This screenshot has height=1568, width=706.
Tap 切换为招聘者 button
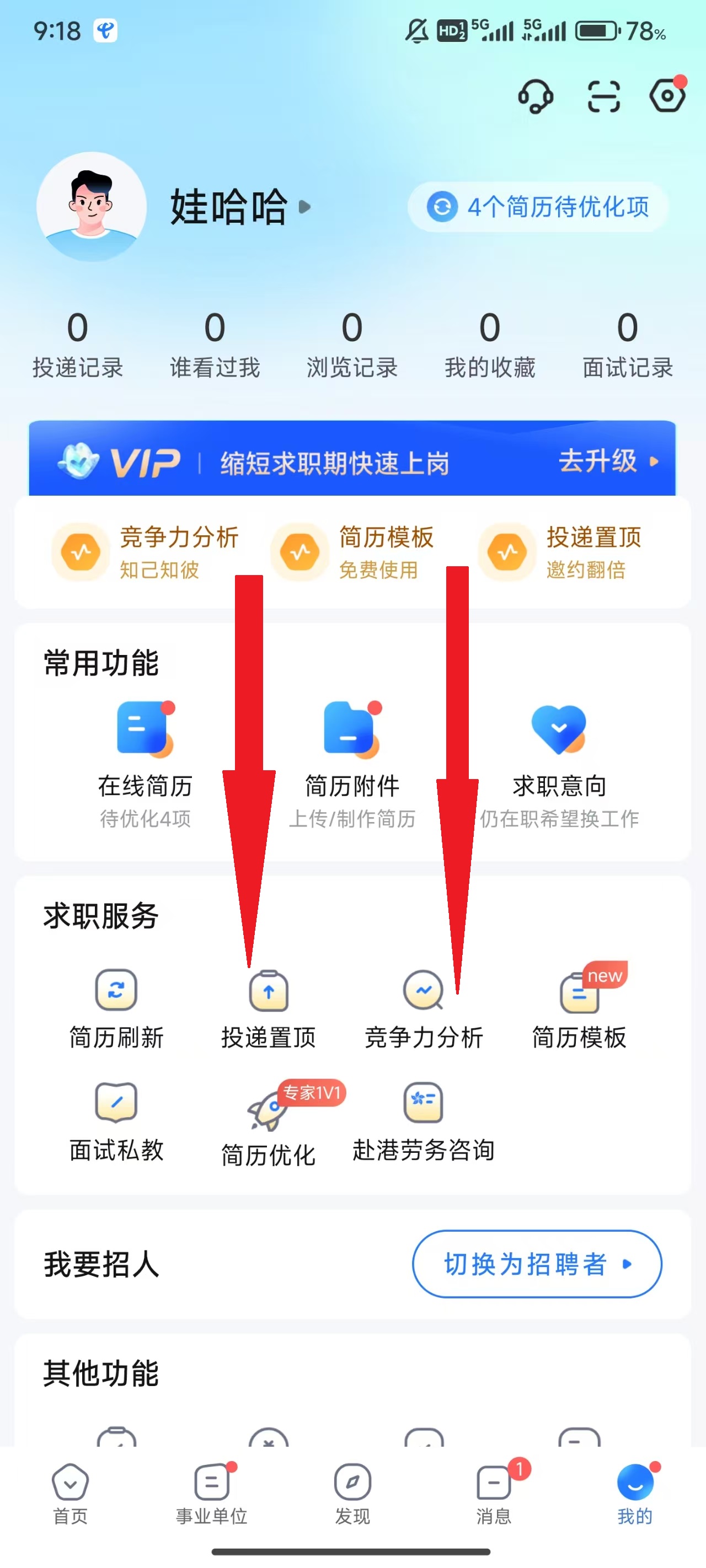pos(537,1264)
